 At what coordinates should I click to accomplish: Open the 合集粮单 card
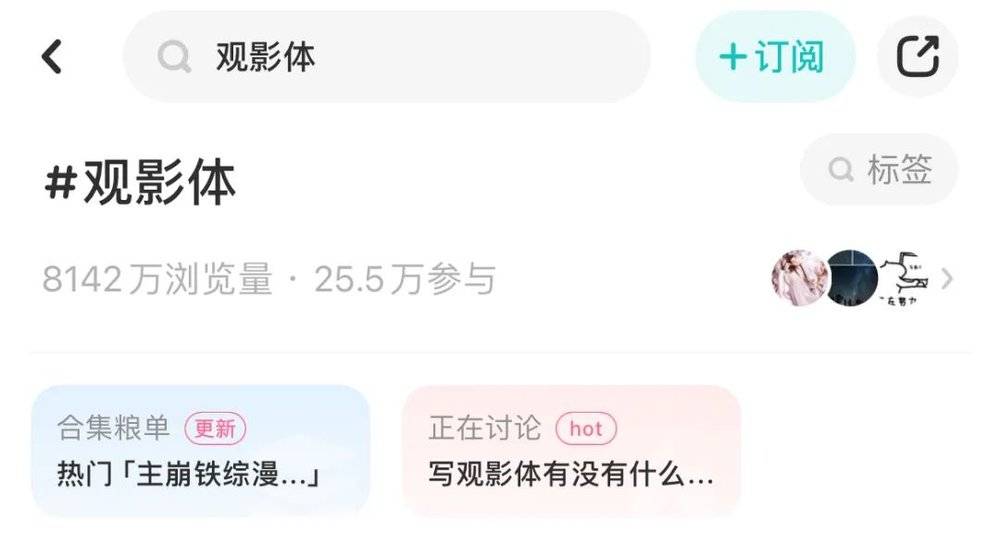200,450
